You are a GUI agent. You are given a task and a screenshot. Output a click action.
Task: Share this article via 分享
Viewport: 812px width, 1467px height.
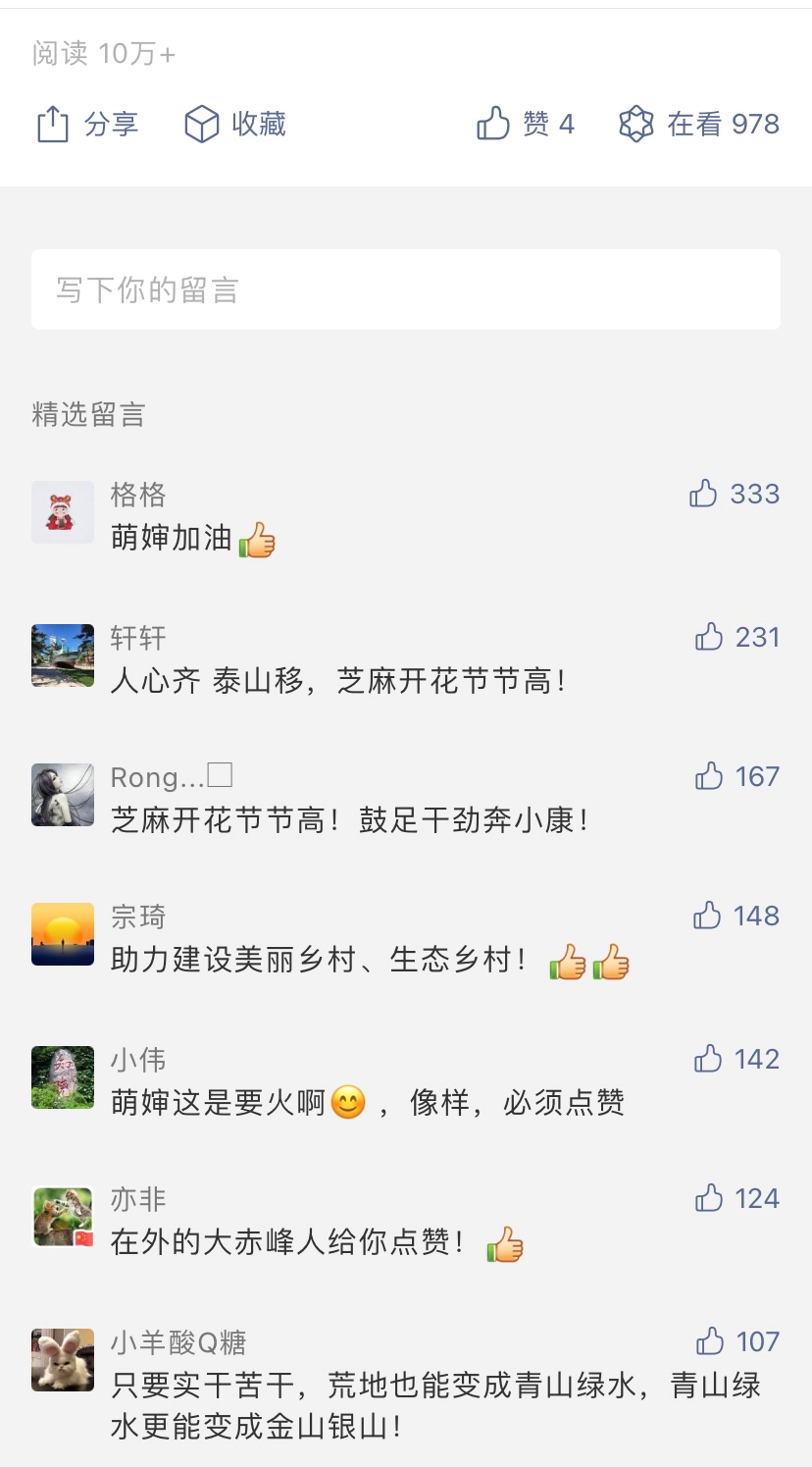click(86, 125)
